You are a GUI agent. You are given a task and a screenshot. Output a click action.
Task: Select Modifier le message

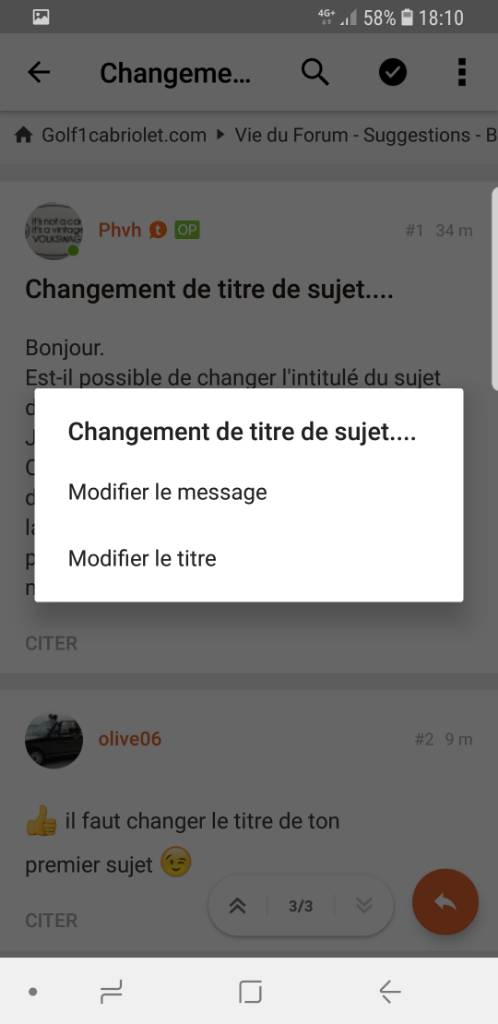249,492
